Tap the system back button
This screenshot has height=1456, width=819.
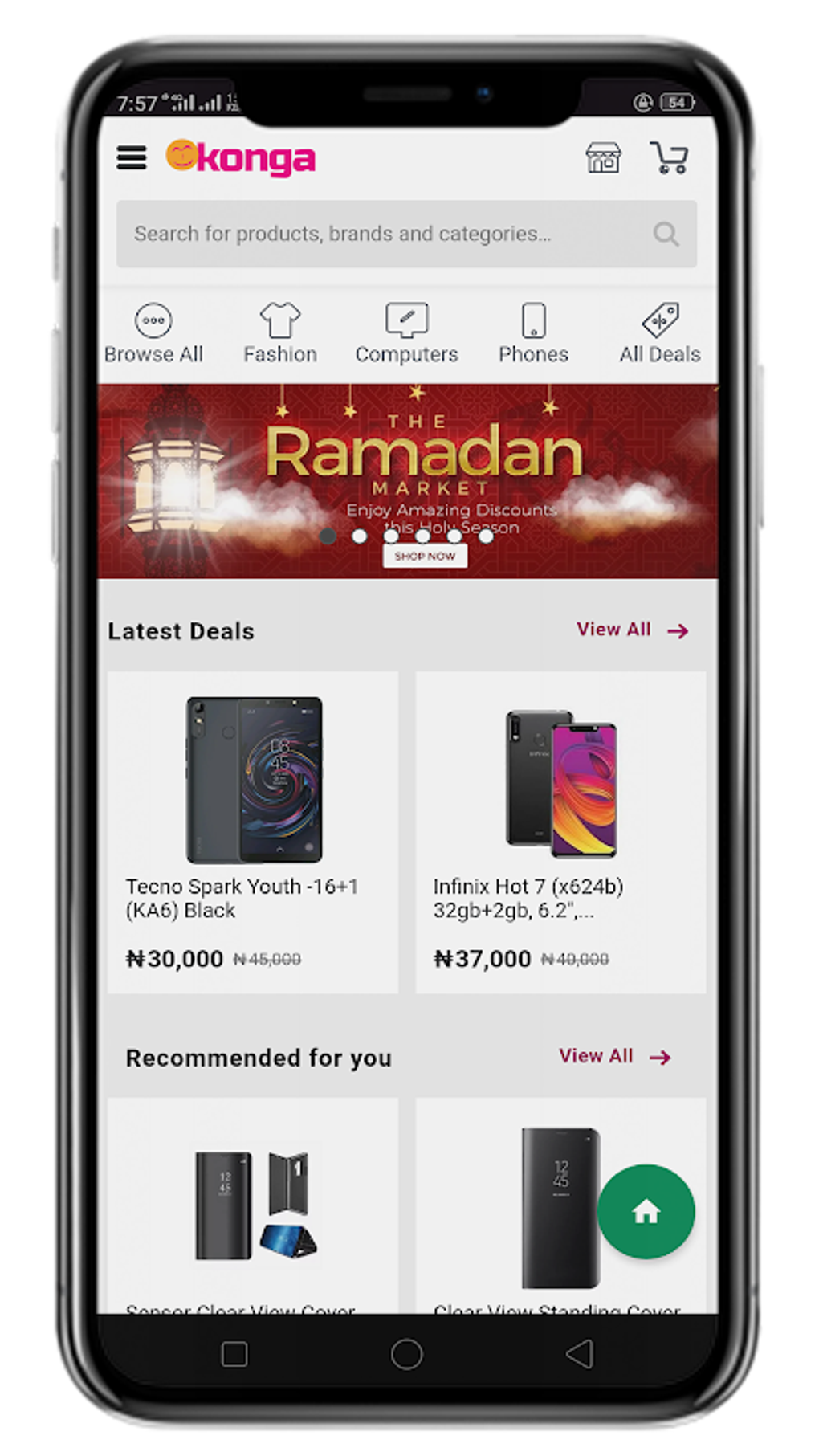(x=580, y=1354)
